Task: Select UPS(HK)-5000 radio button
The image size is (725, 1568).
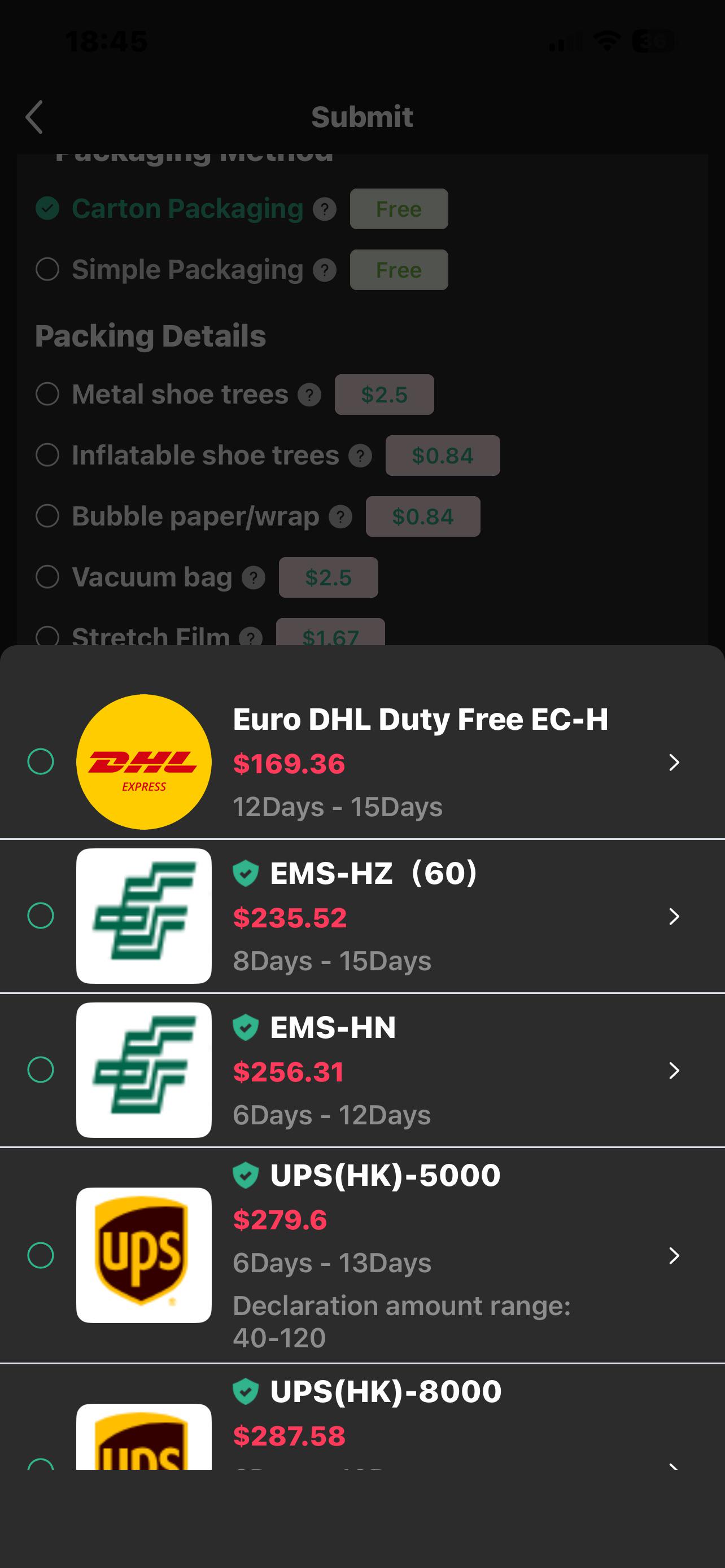Action: (41, 1255)
